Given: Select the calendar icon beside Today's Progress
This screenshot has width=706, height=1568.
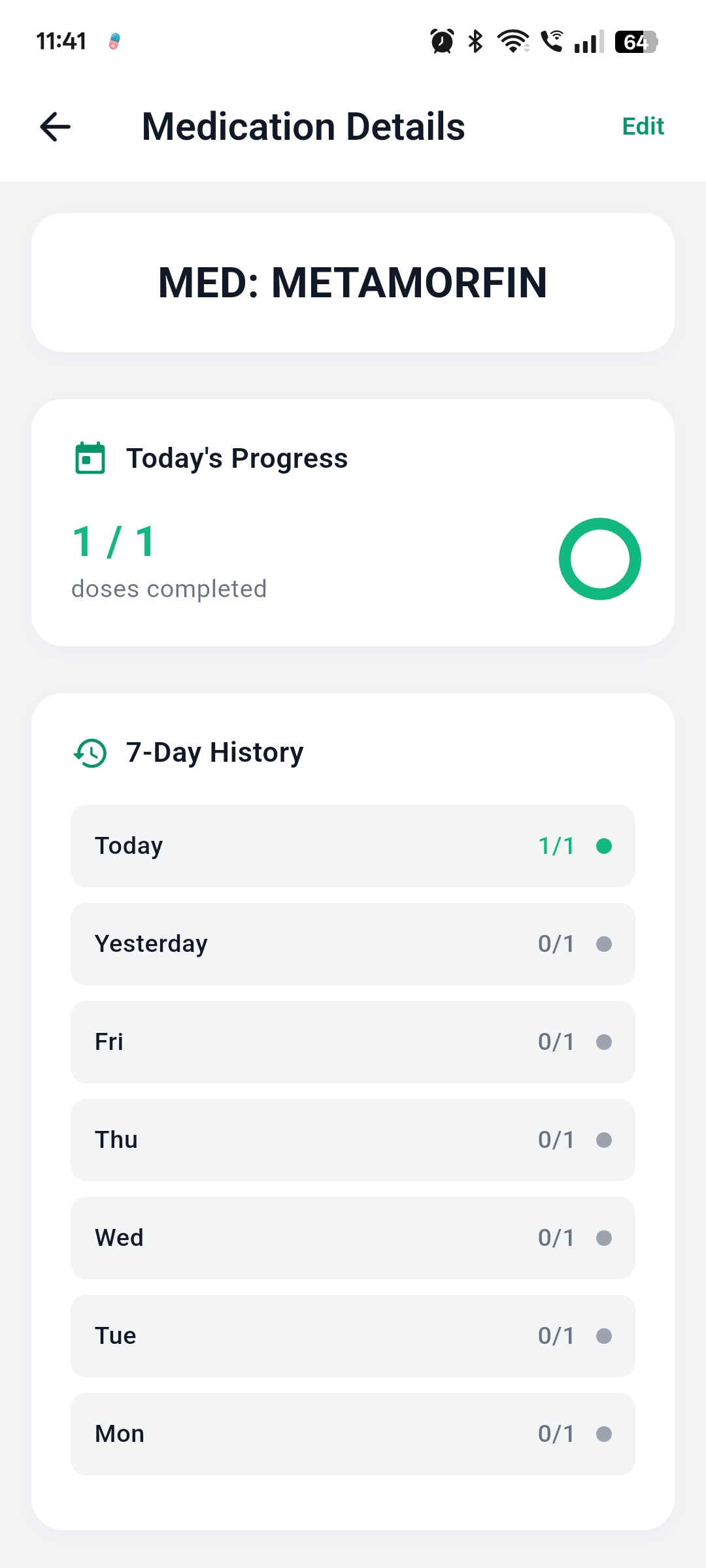Looking at the screenshot, I should pyautogui.click(x=90, y=458).
